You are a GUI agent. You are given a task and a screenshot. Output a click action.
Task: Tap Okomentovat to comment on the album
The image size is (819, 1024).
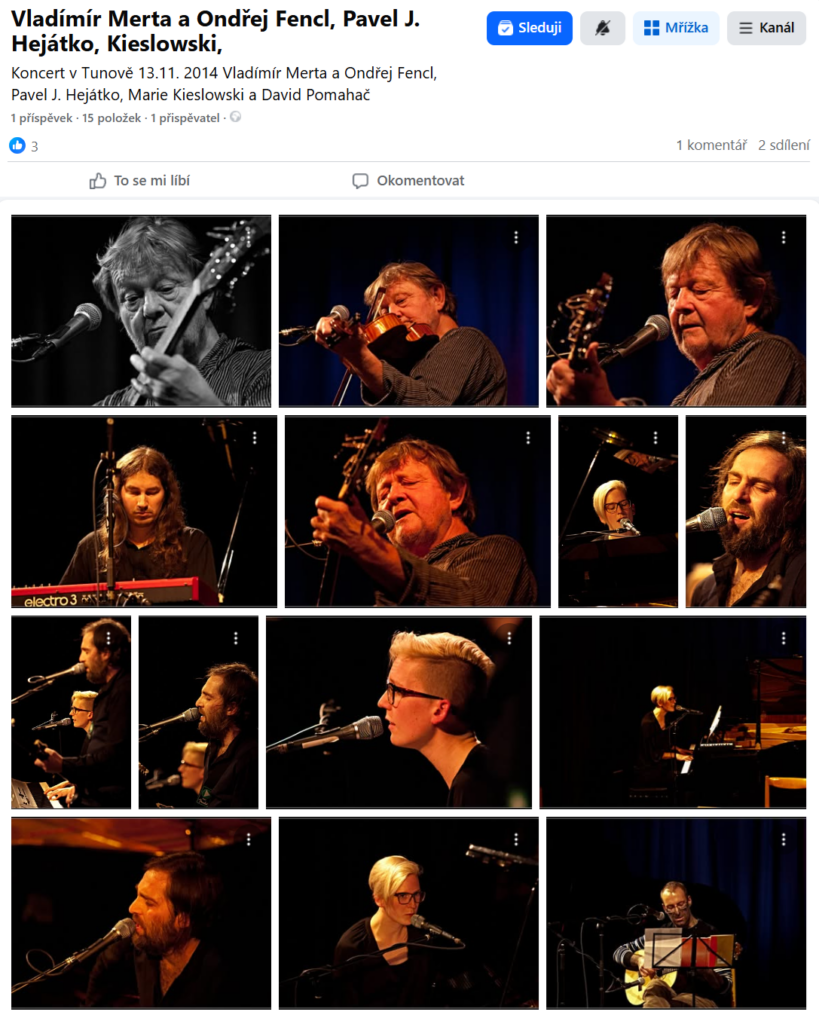point(408,181)
